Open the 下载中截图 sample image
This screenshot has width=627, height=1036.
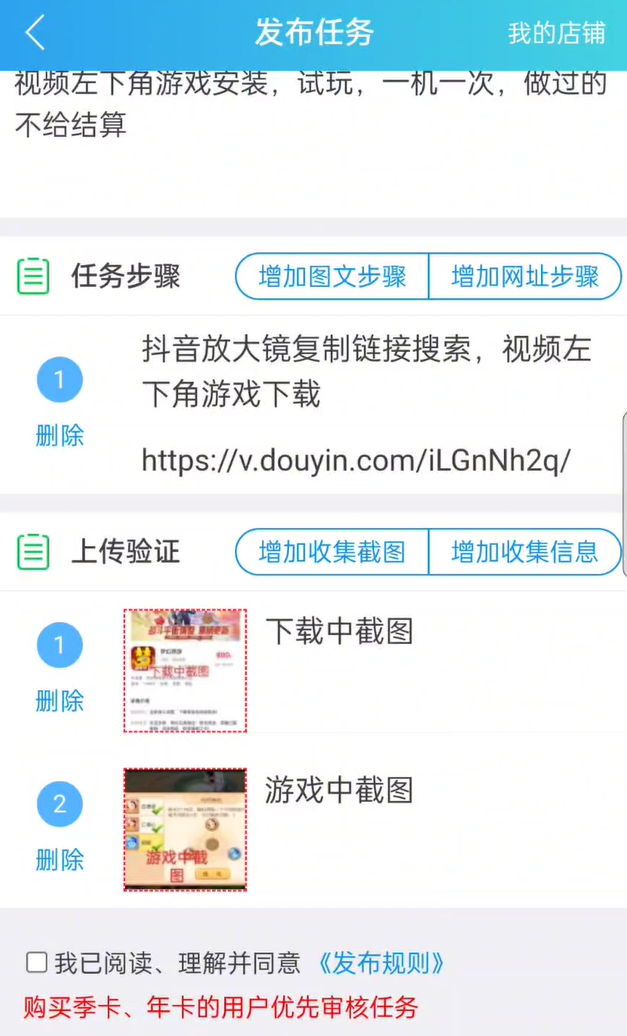pos(185,671)
